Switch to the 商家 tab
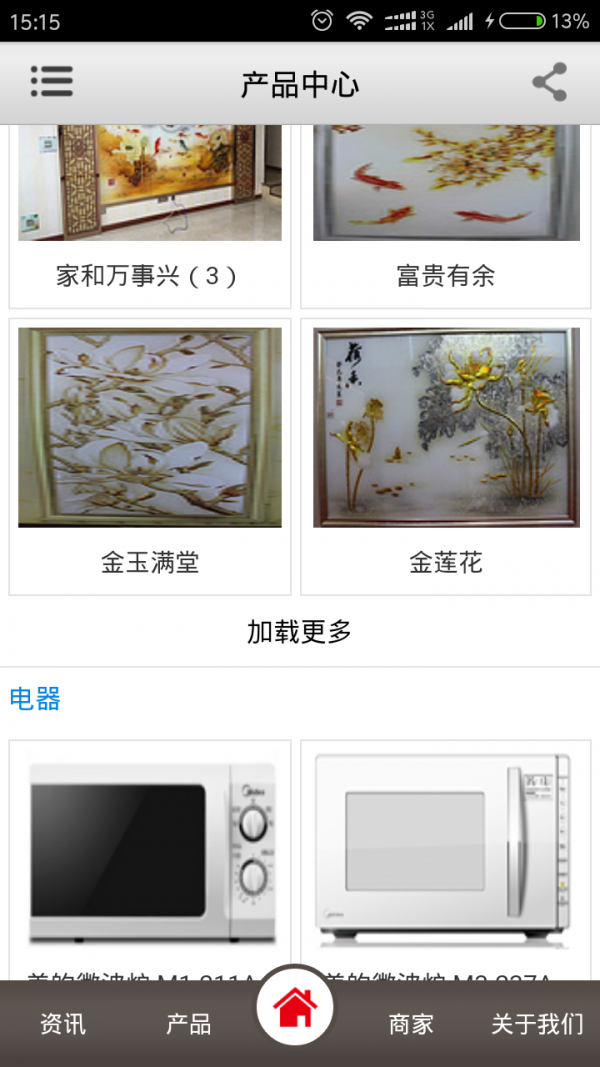 click(411, 1024)
